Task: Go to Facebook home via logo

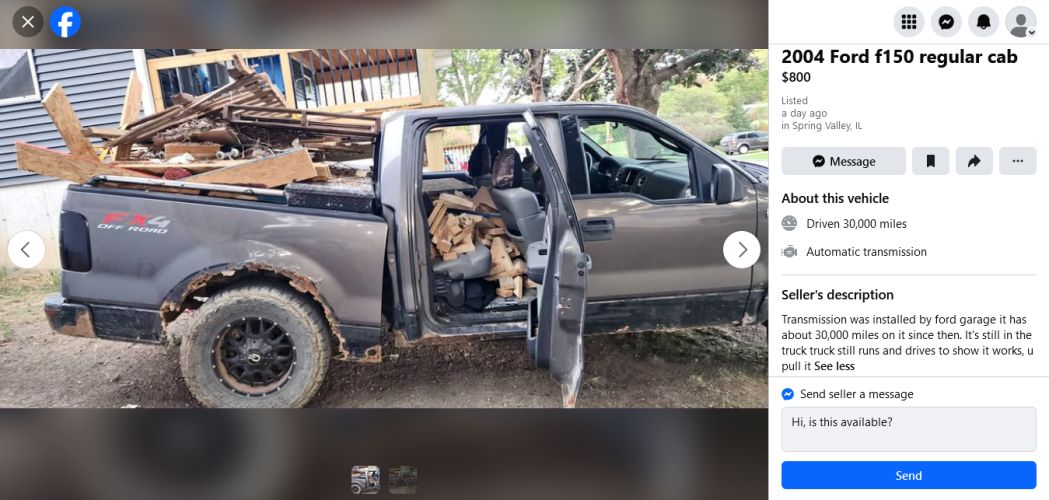Action: pos(65,21)
